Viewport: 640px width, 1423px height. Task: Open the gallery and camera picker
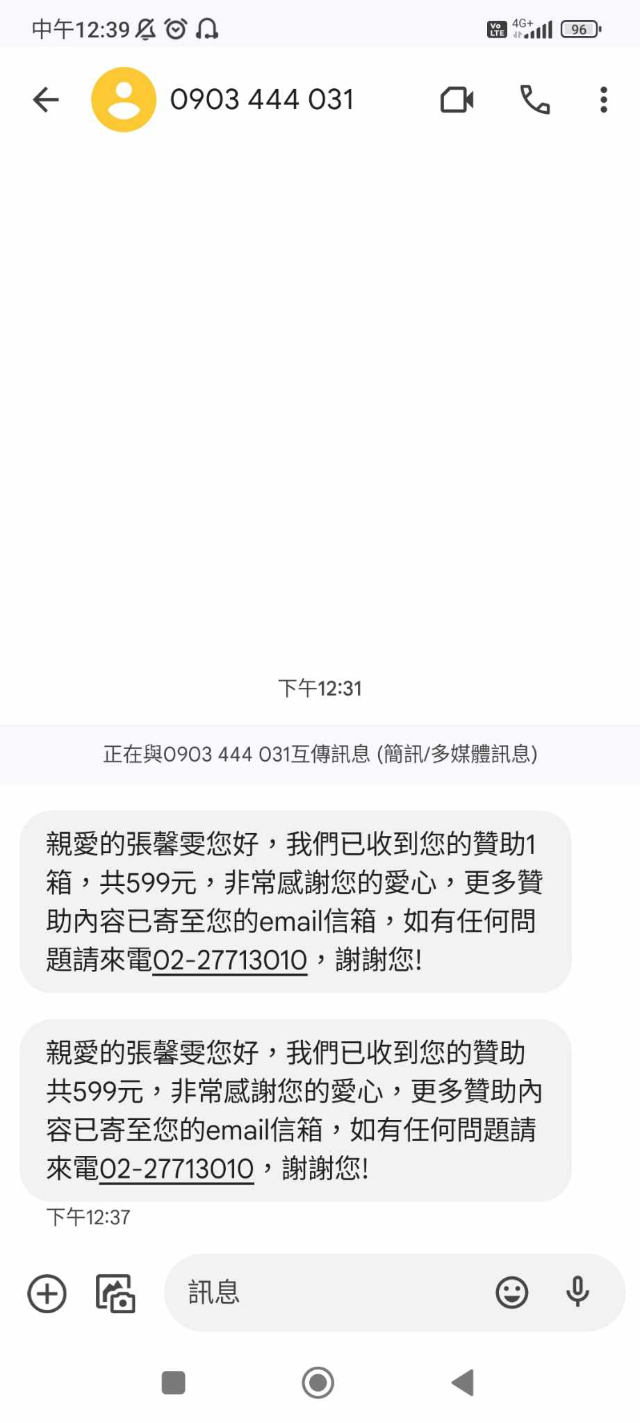pyautogui.click(x=115, y=1293)
